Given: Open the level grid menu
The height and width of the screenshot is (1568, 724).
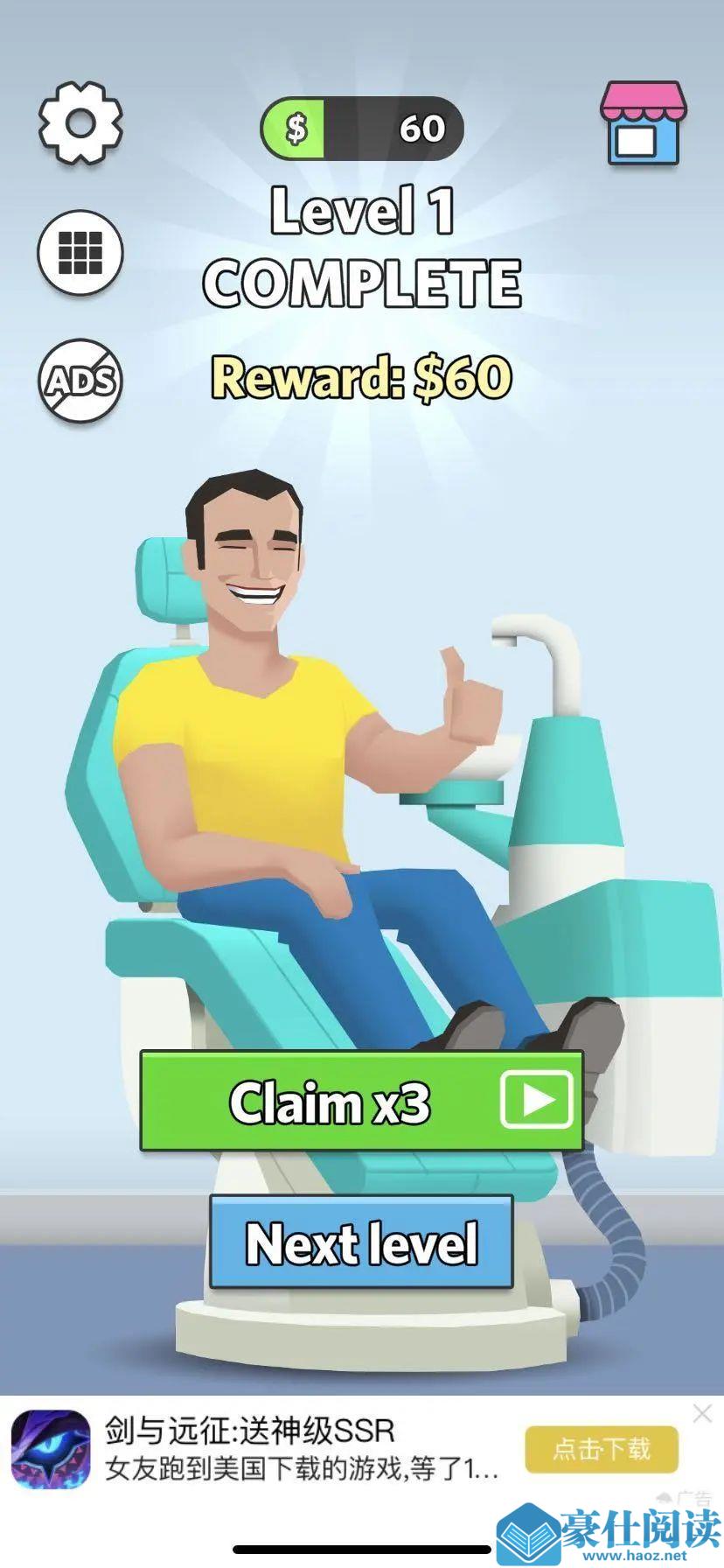Looking at the screenshot, I should click(x=80, y=253).
